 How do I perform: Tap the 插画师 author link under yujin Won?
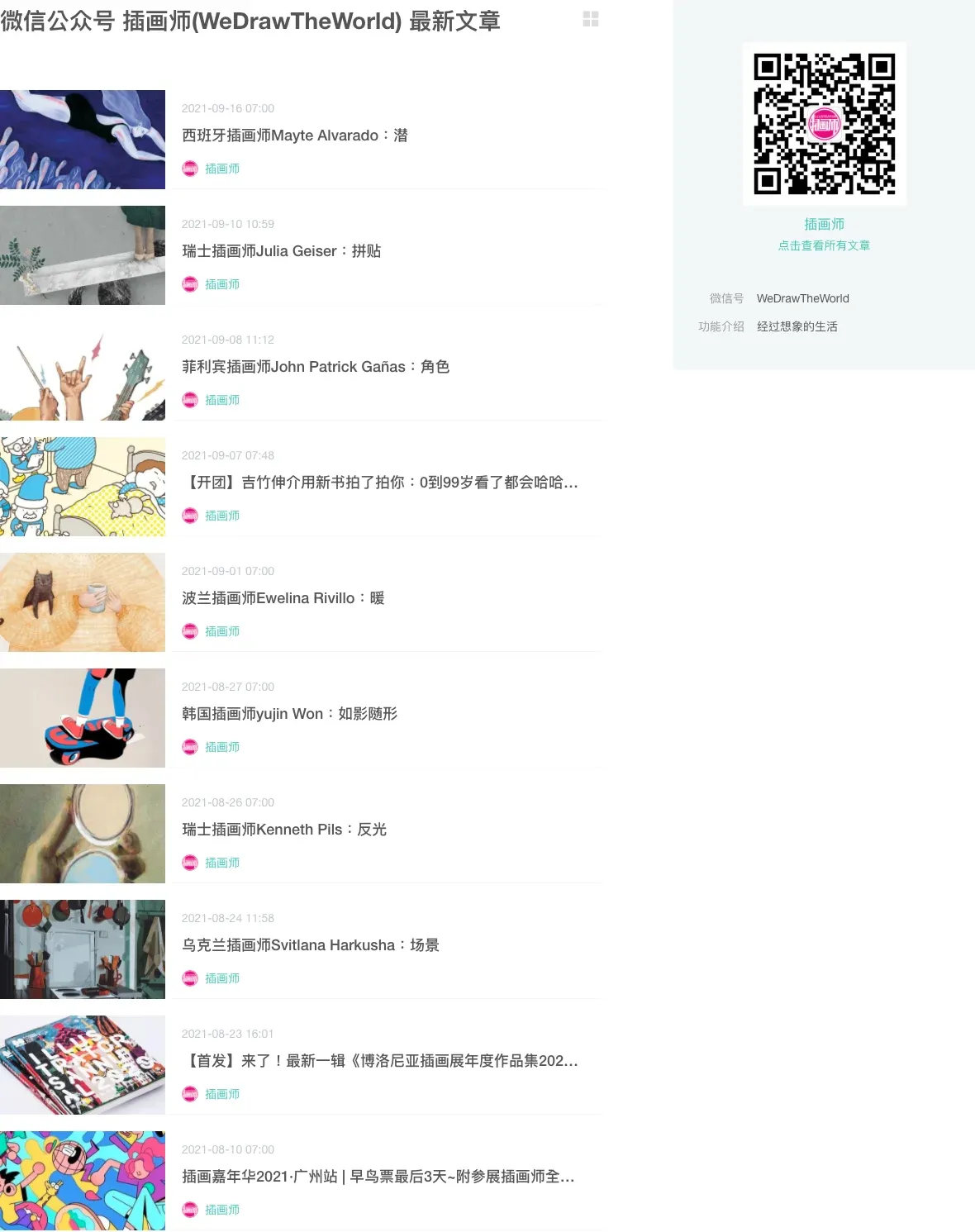[x=221, y=747]
